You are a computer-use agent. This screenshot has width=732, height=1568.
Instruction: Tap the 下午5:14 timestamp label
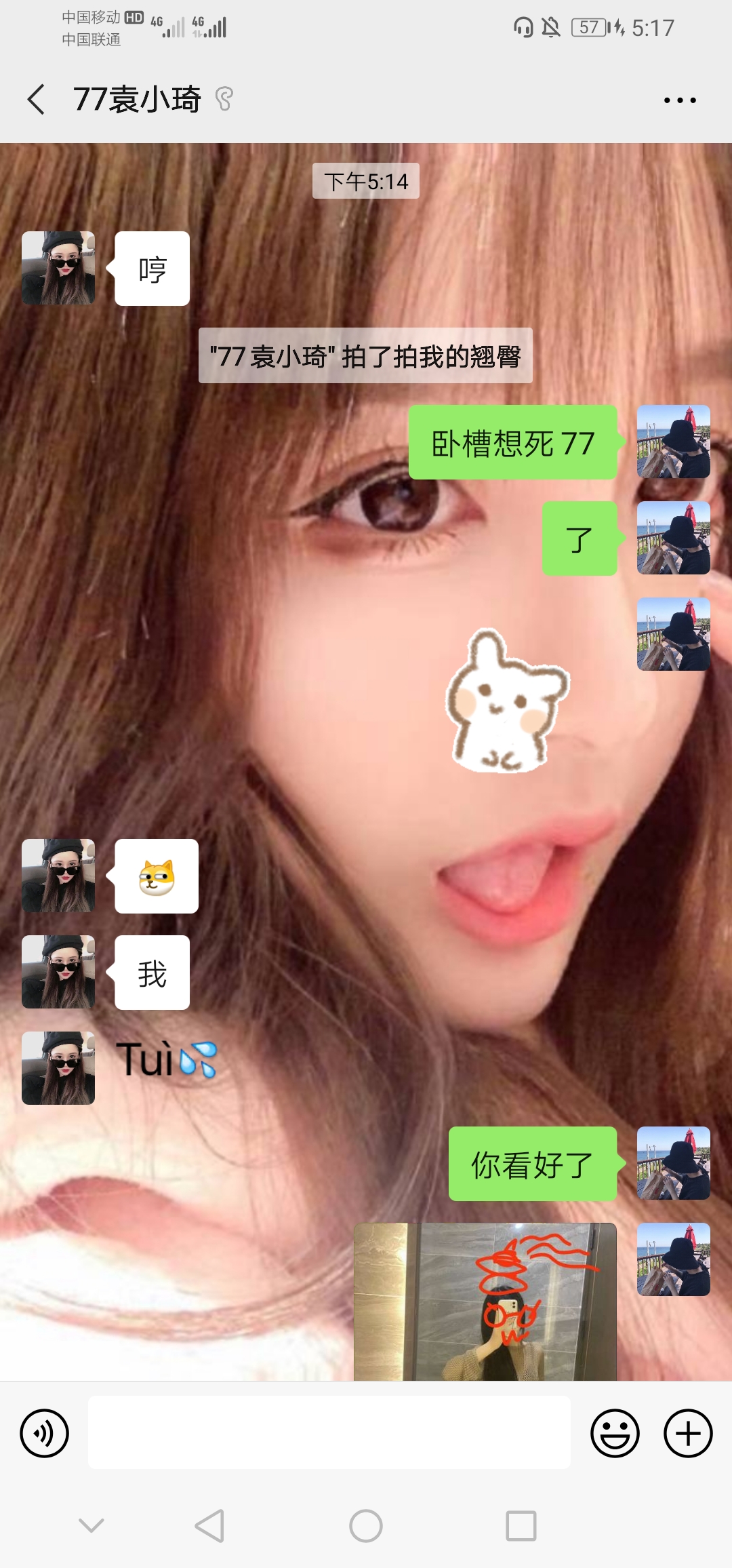point(366,181)
